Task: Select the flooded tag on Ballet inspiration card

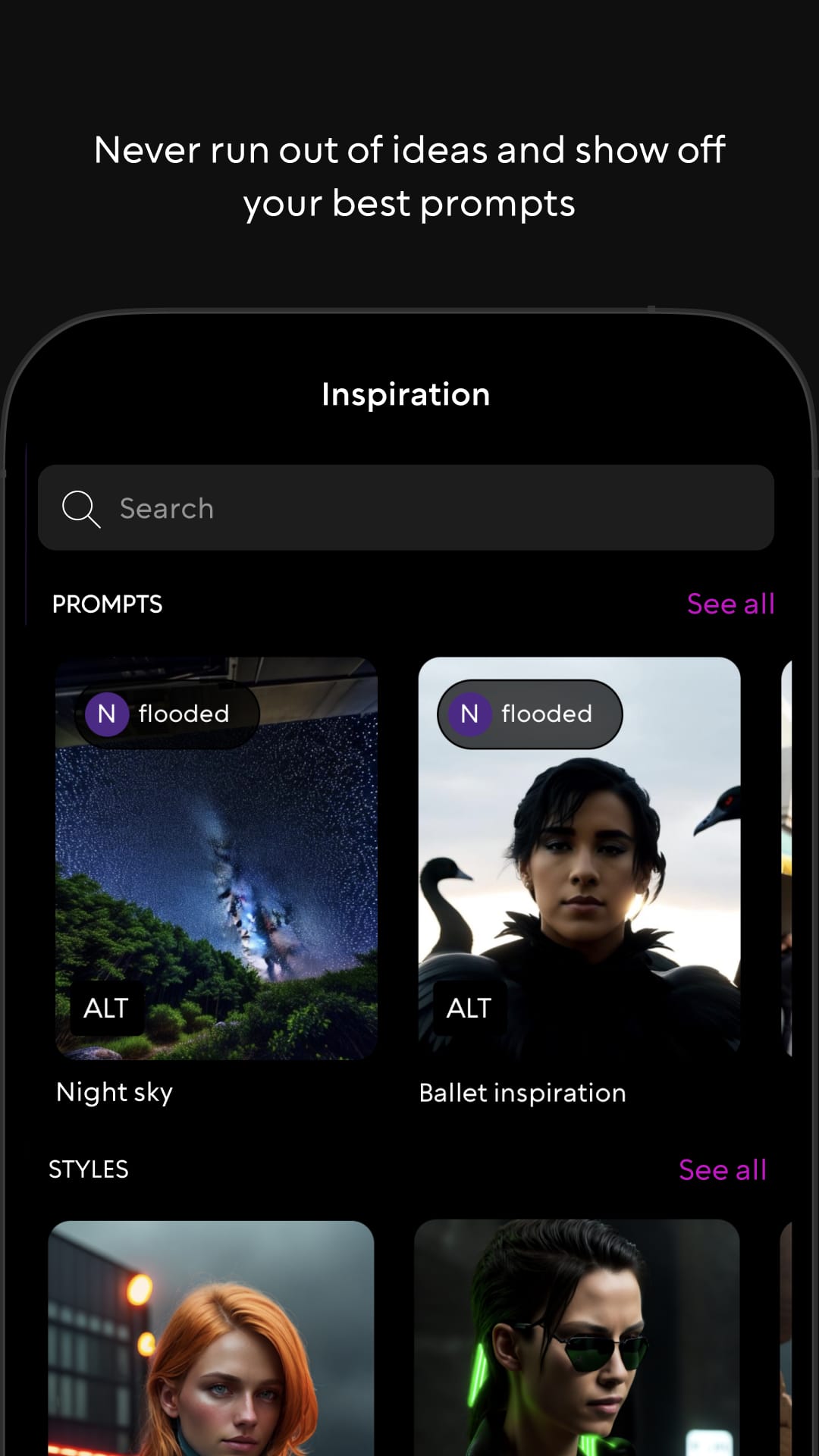Action: (546, 713)
